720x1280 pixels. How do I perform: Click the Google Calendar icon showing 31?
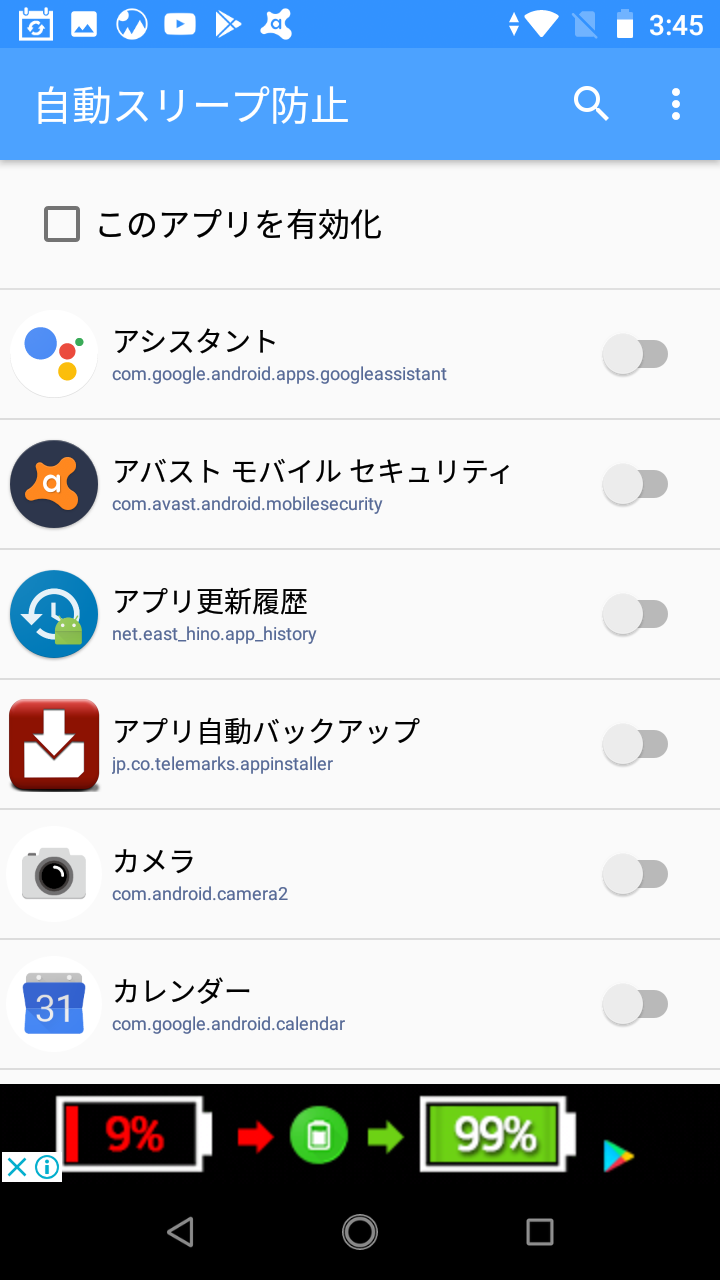(53, 1004)
